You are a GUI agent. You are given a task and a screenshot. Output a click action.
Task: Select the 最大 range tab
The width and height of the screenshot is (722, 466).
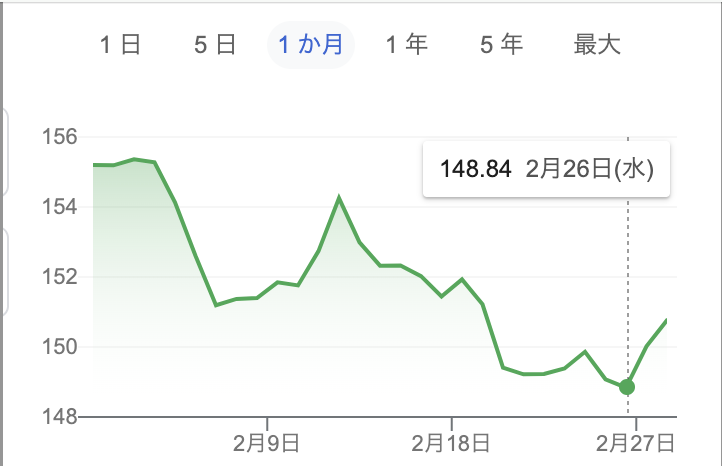pyautogui.click(x=597, y=45)
